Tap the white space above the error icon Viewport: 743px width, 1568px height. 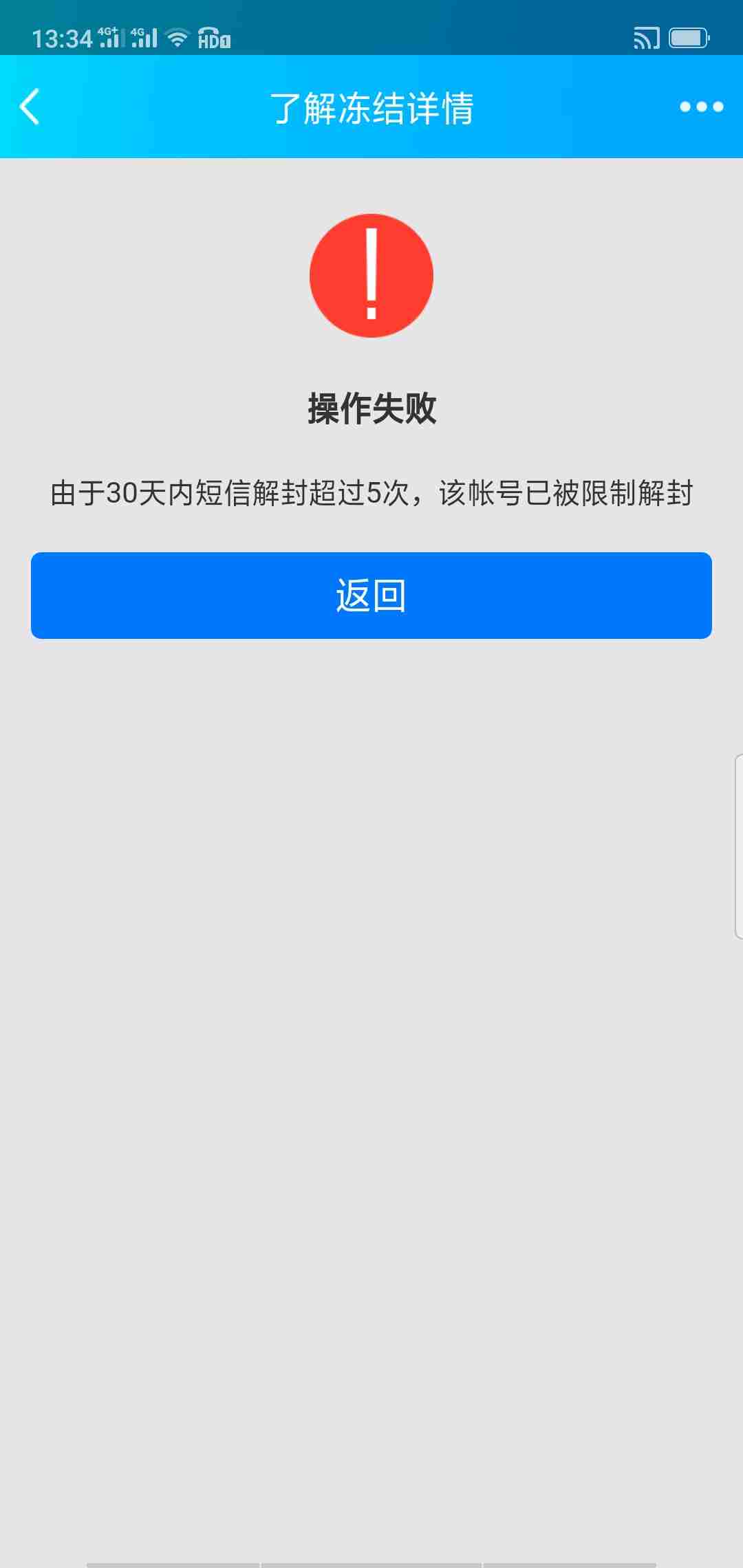point(371,186)
